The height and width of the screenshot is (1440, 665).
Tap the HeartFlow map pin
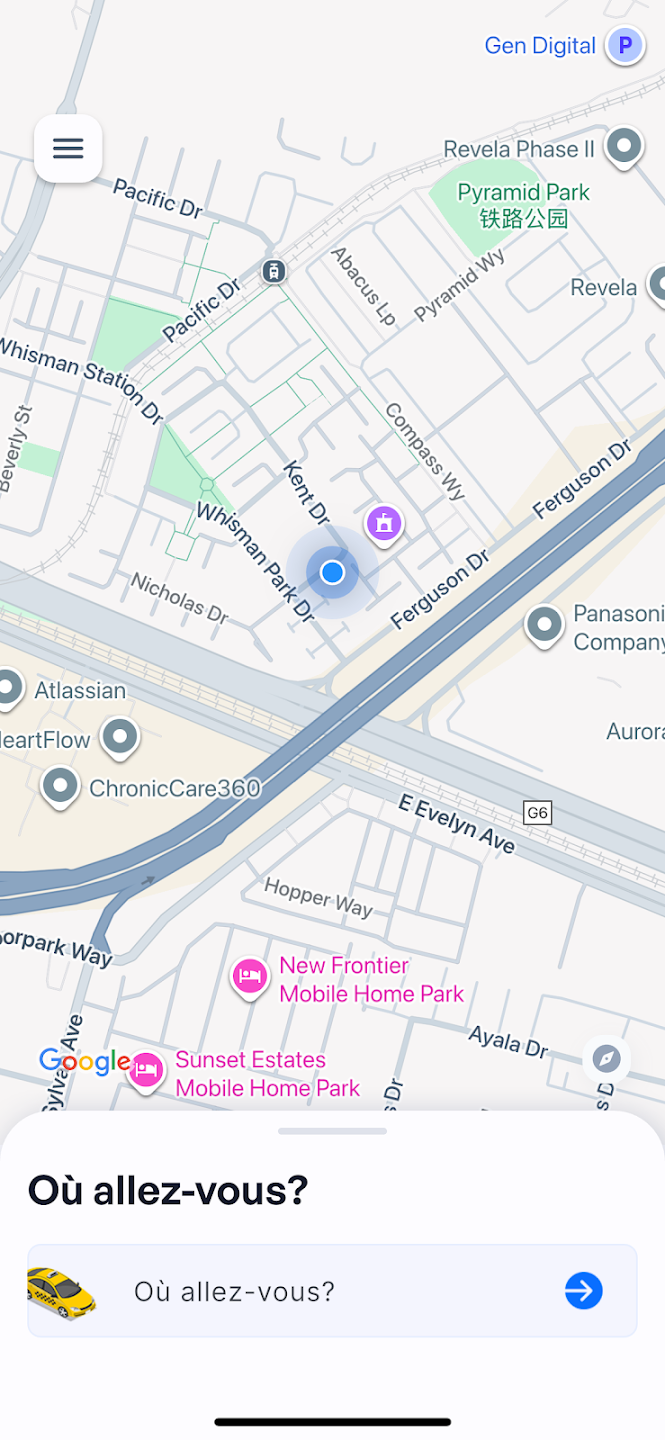point(121,738)
